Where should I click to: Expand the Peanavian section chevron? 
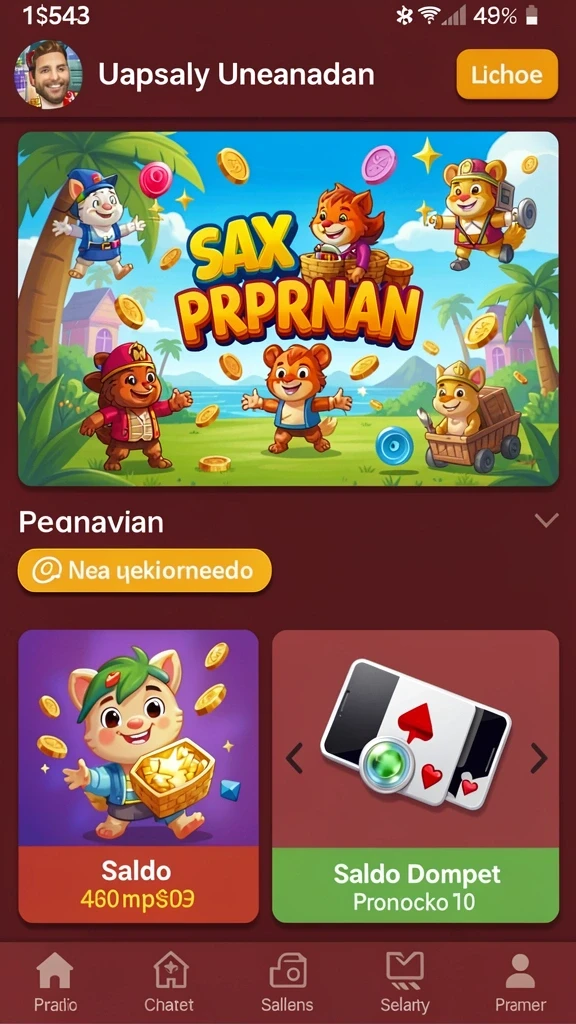[x=546, y=520]
